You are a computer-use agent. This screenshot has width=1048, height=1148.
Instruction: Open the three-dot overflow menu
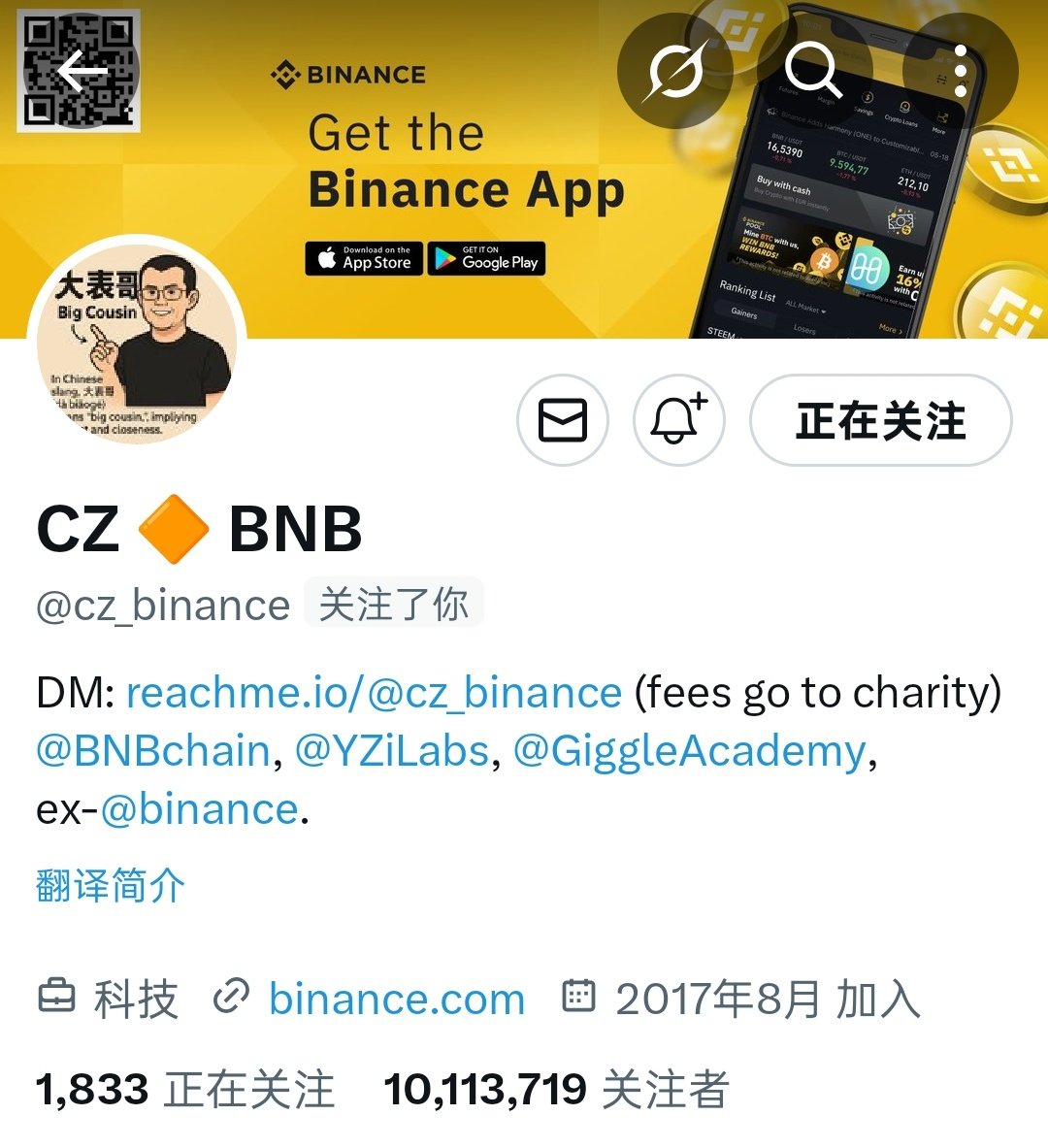click(x=960, y=72)
